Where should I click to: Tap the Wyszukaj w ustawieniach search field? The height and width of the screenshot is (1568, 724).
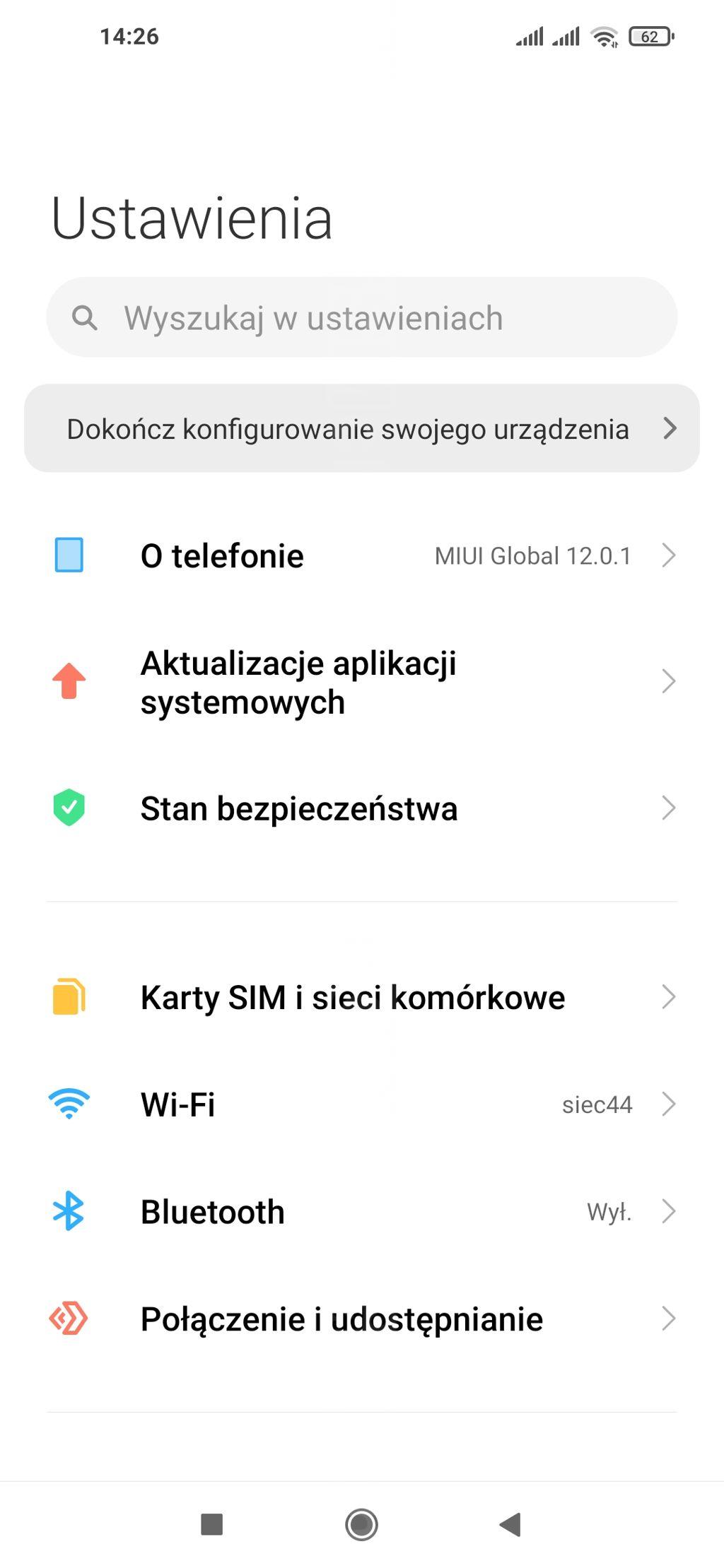361,318
